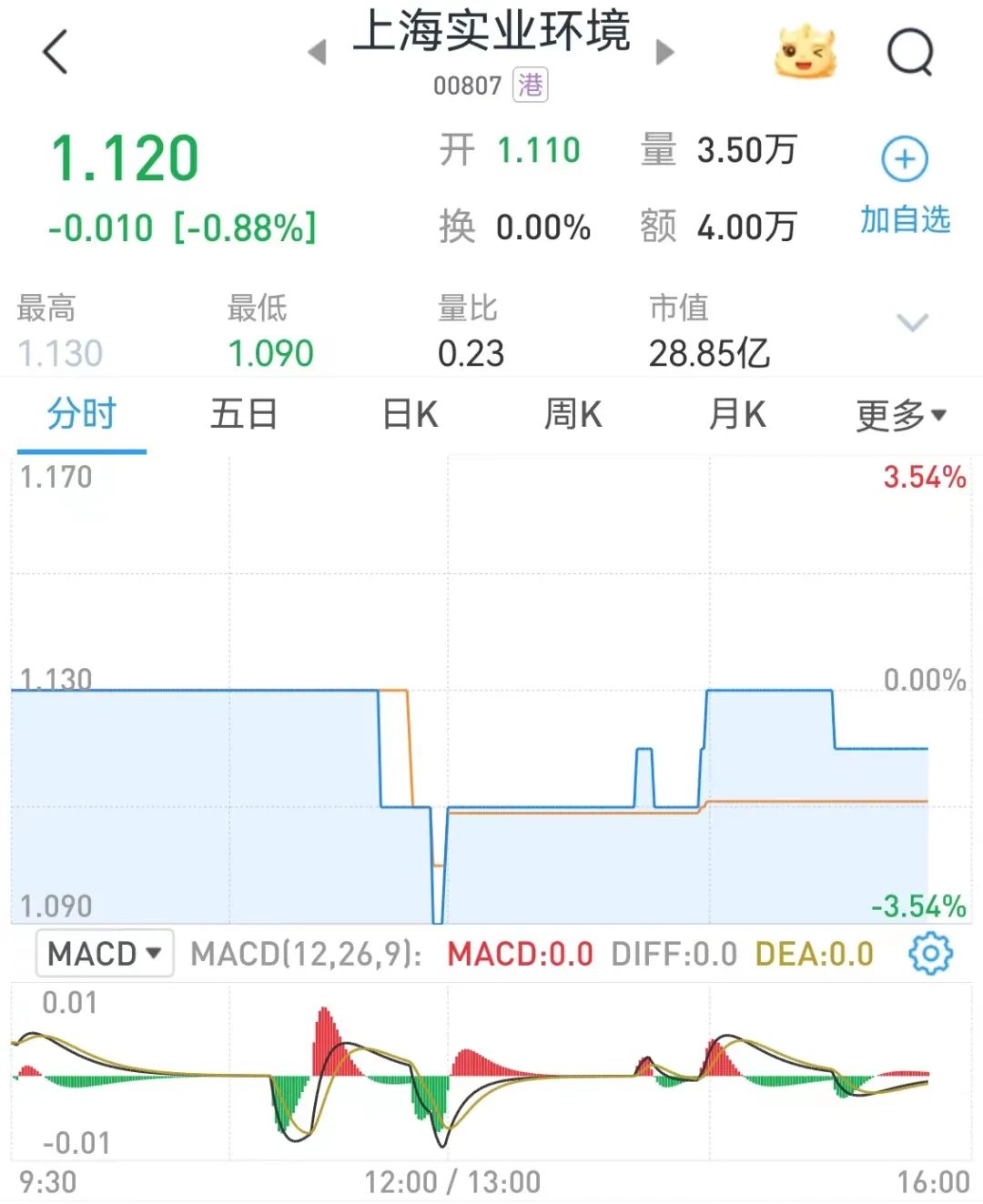Open the 更多 chart options dropdown
The height and width of the screenshot is (1204, 983).
point(900,416)
